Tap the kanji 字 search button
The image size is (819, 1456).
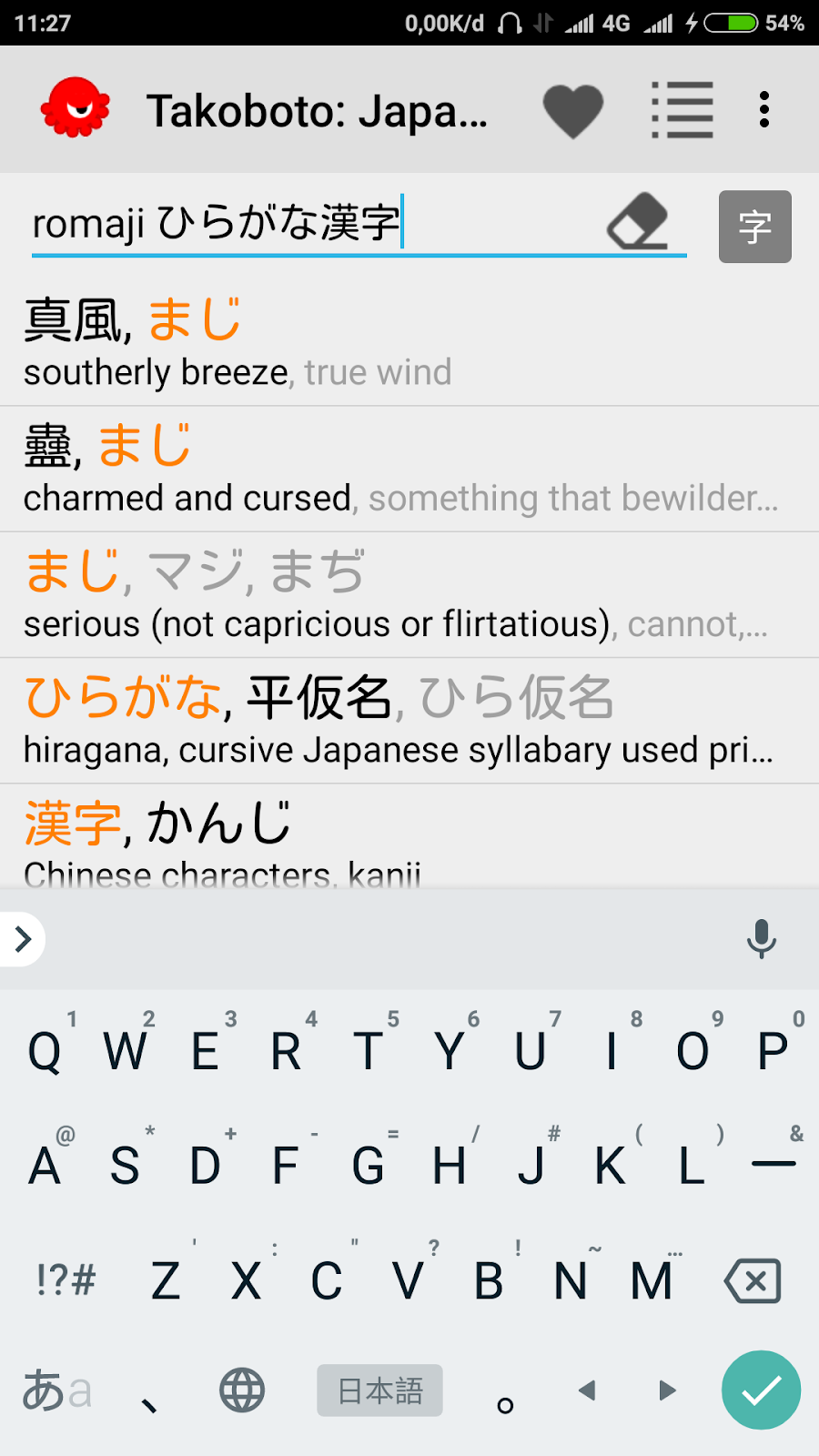754,227
